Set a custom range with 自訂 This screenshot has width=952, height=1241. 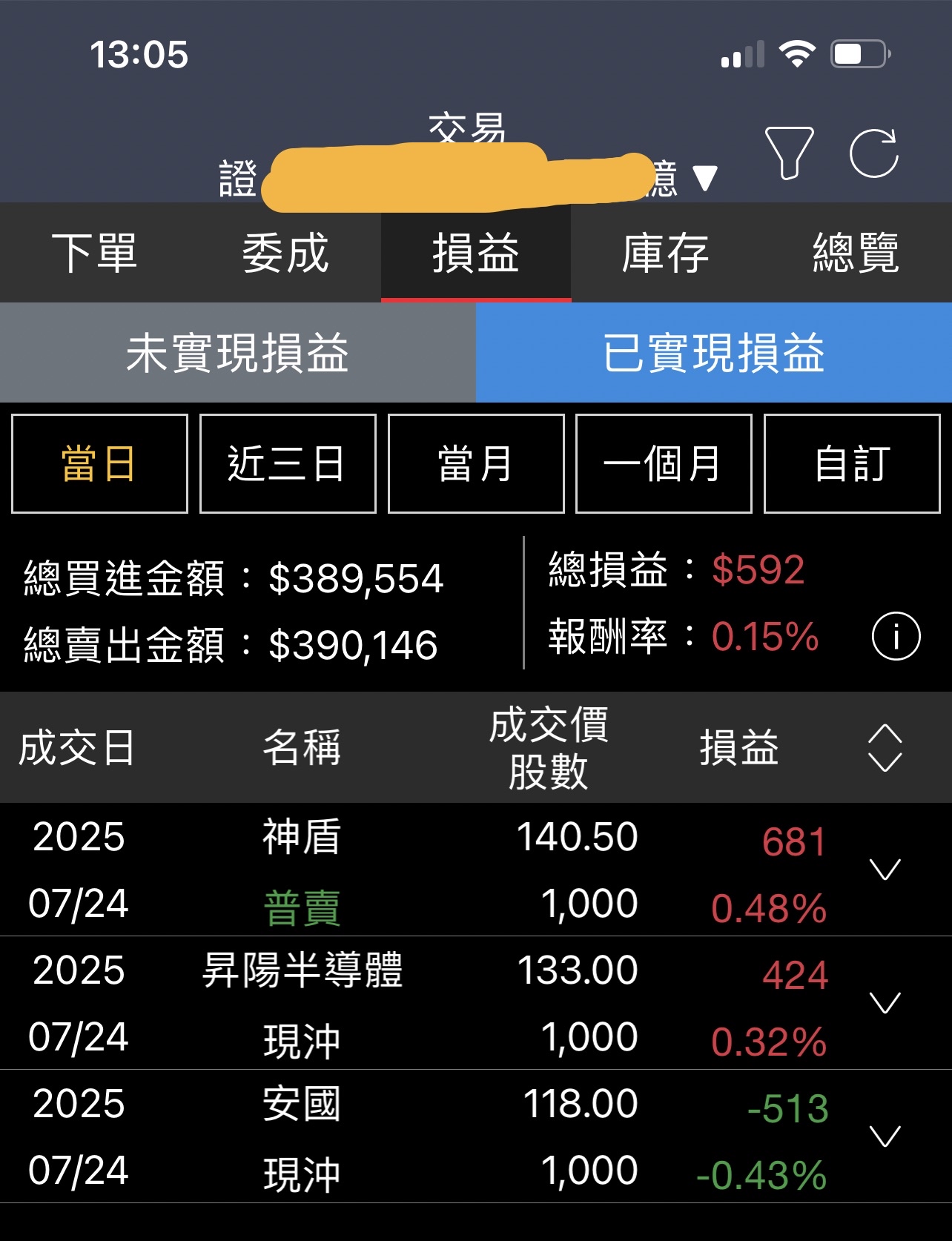tap(852, 464)
